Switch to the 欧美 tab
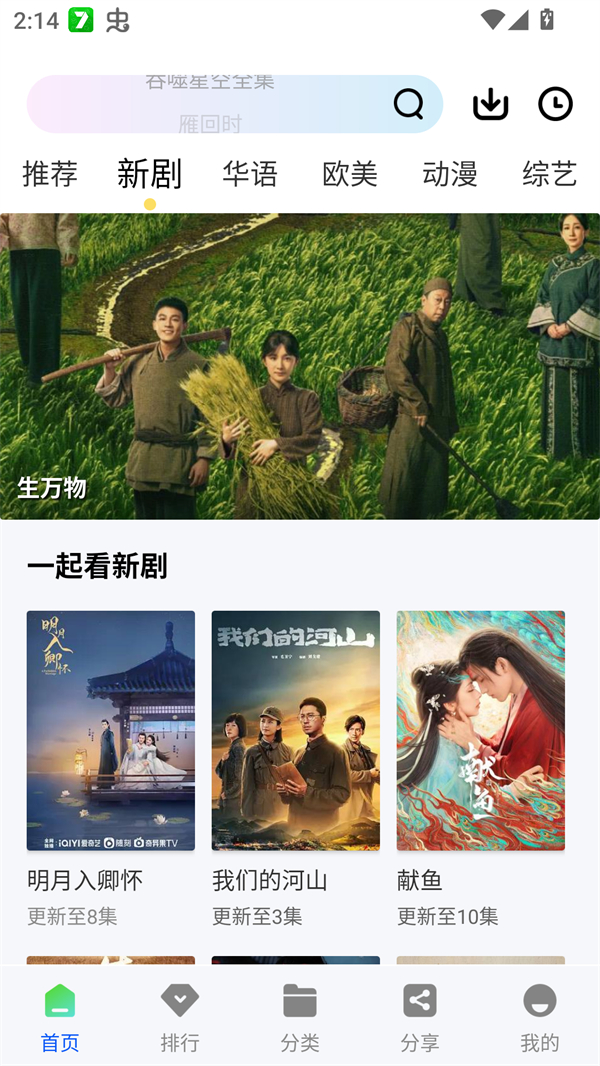 tap(350, 174)
